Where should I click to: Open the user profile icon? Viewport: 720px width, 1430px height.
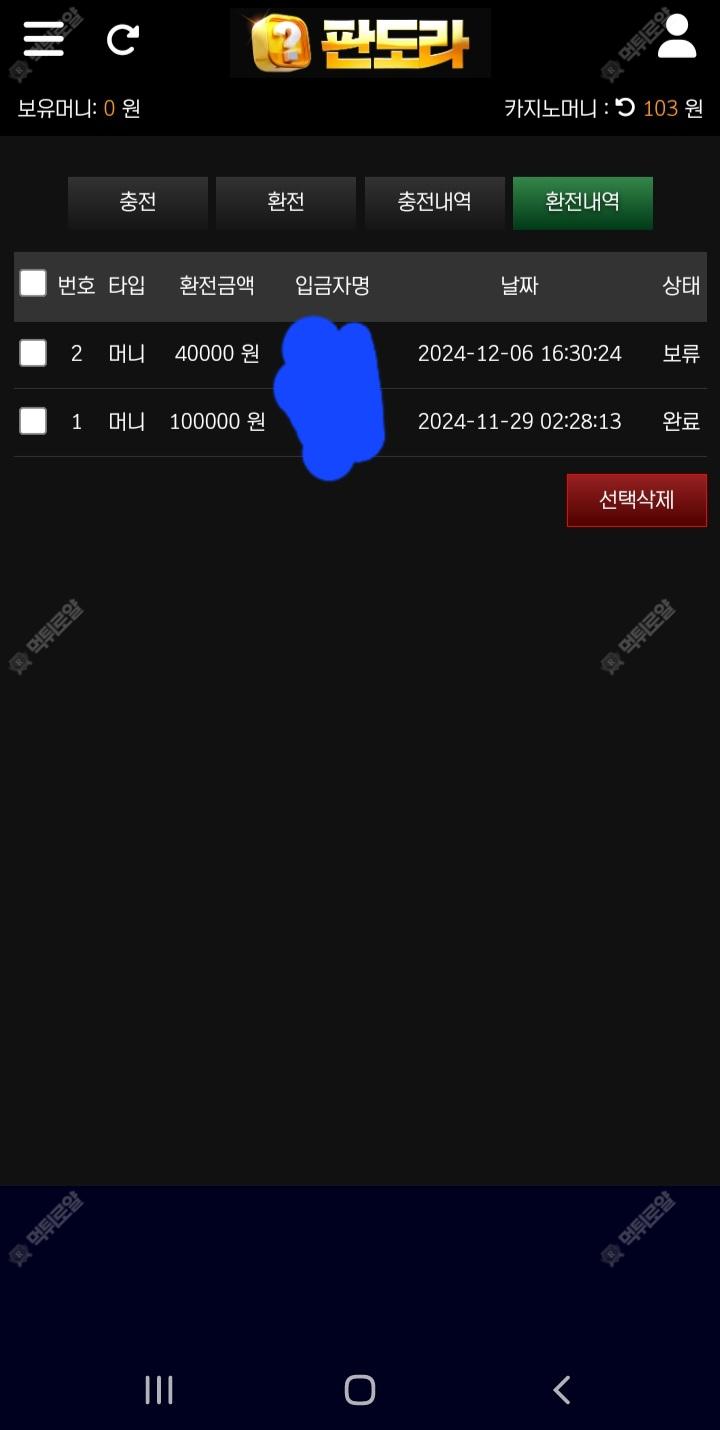[677, 37]
